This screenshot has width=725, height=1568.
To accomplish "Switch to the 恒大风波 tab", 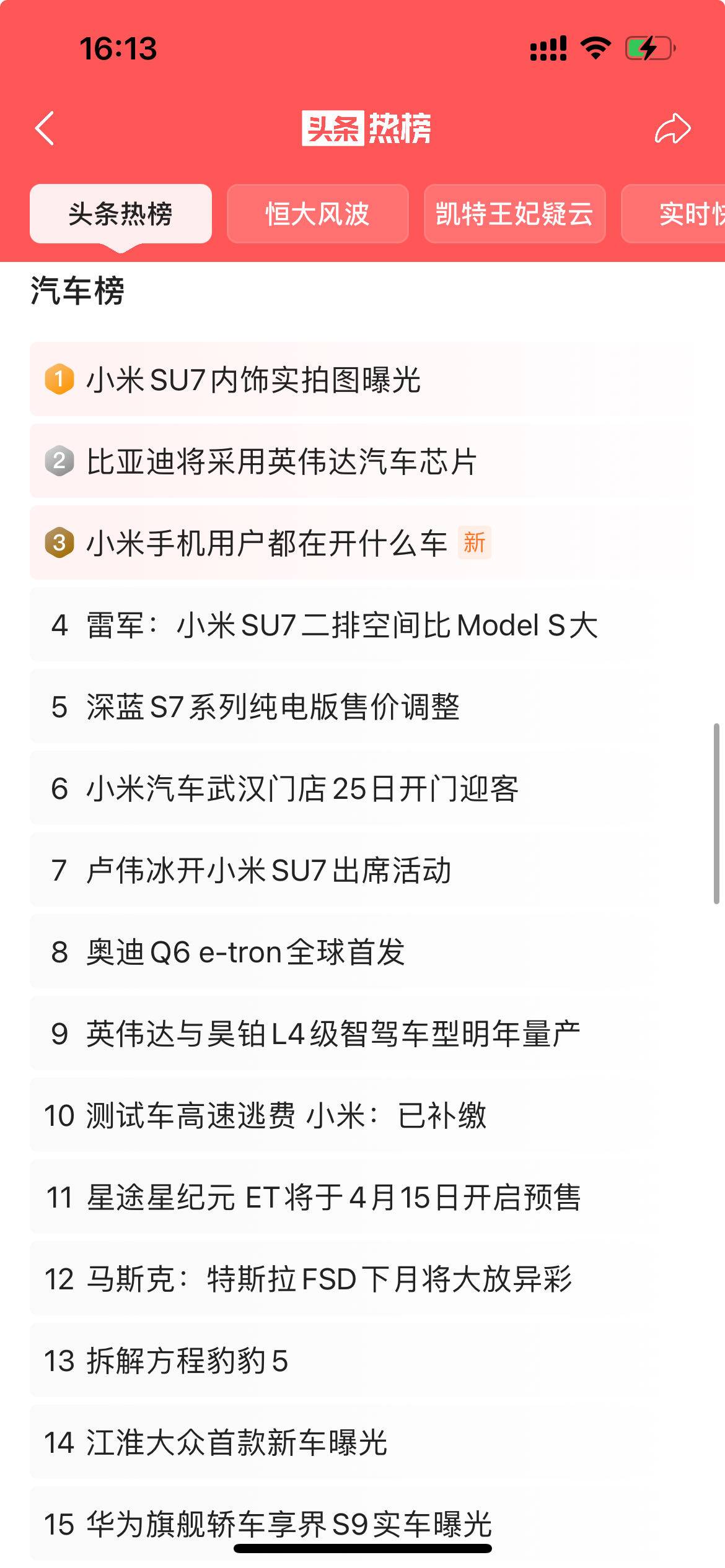I will point(317,214).
